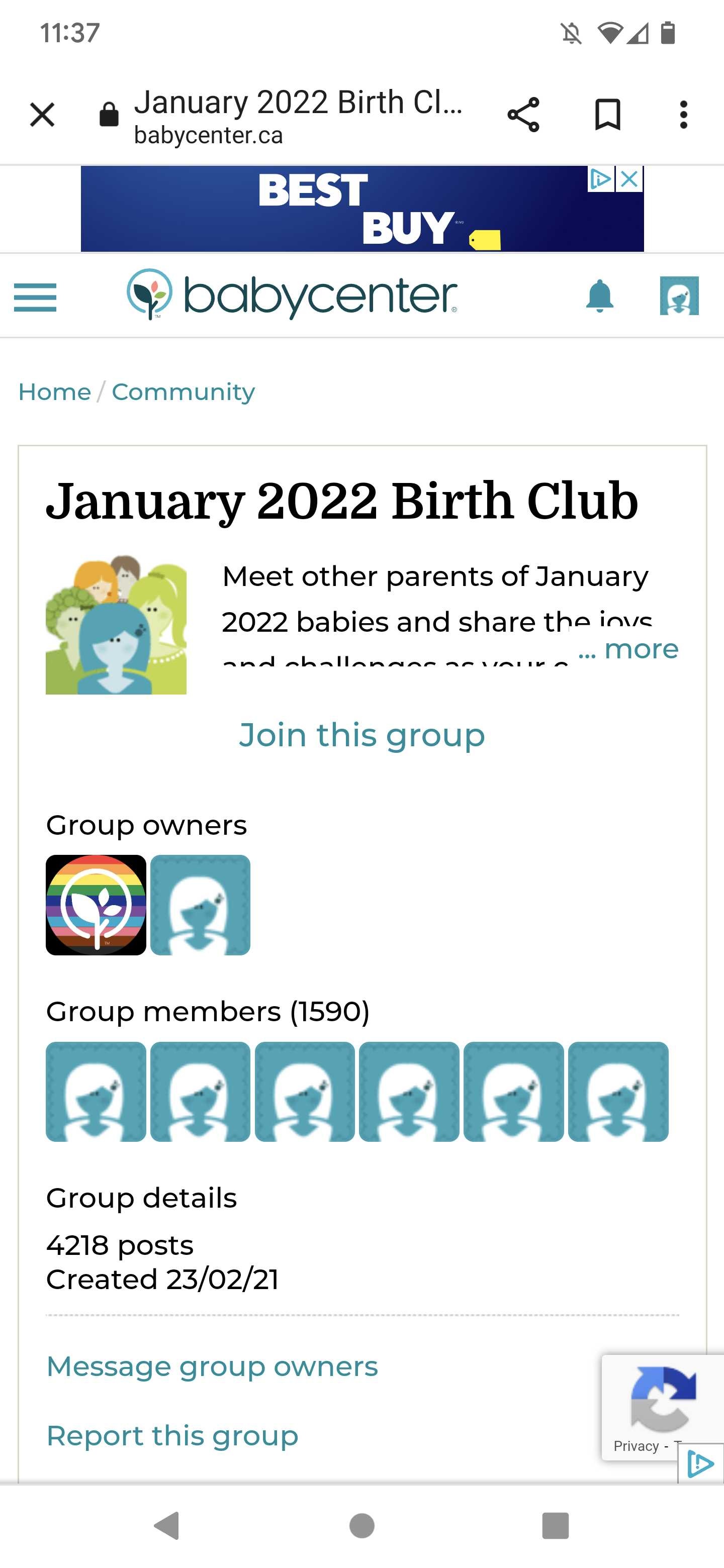The image size is (724, 1568).
Task: Open the hamburger navigation menu
Action: tap(35, 297)
